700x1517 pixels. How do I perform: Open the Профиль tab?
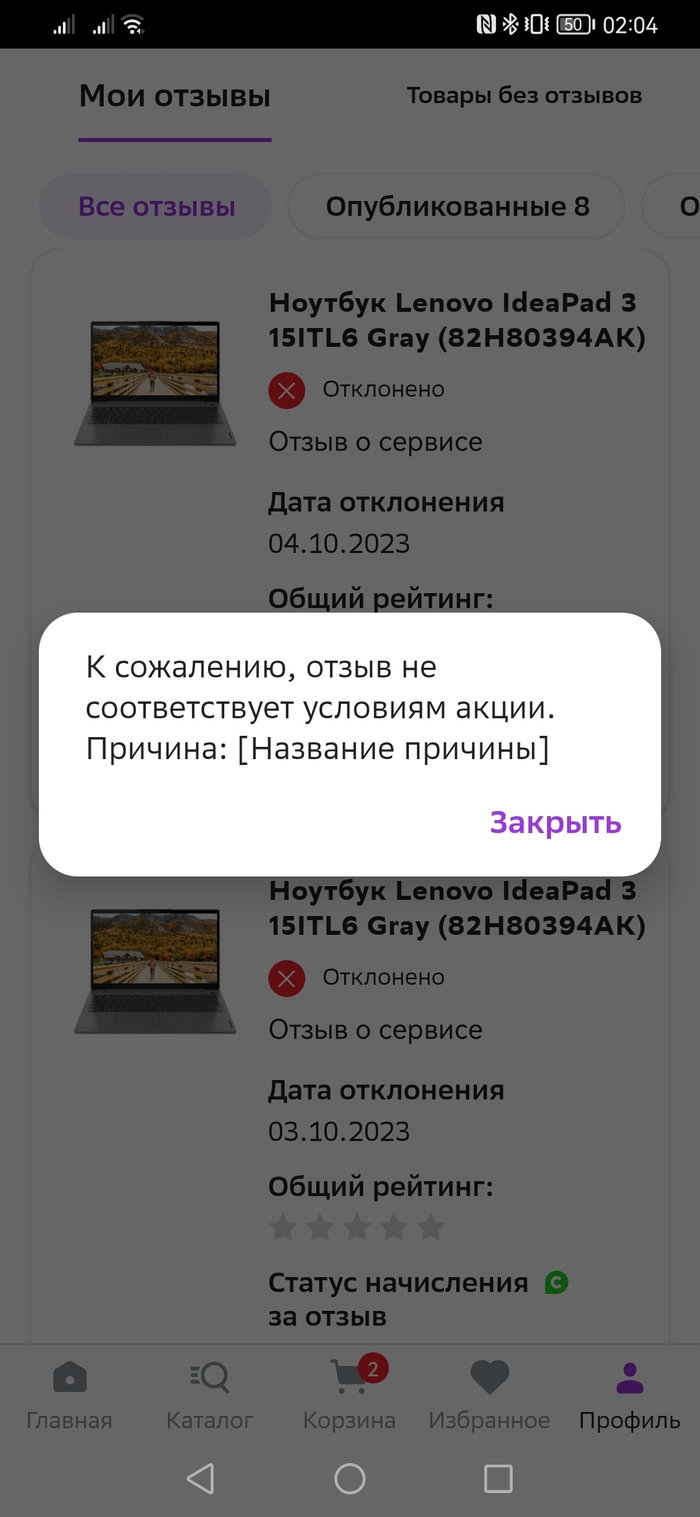[x=629, y=1394]
